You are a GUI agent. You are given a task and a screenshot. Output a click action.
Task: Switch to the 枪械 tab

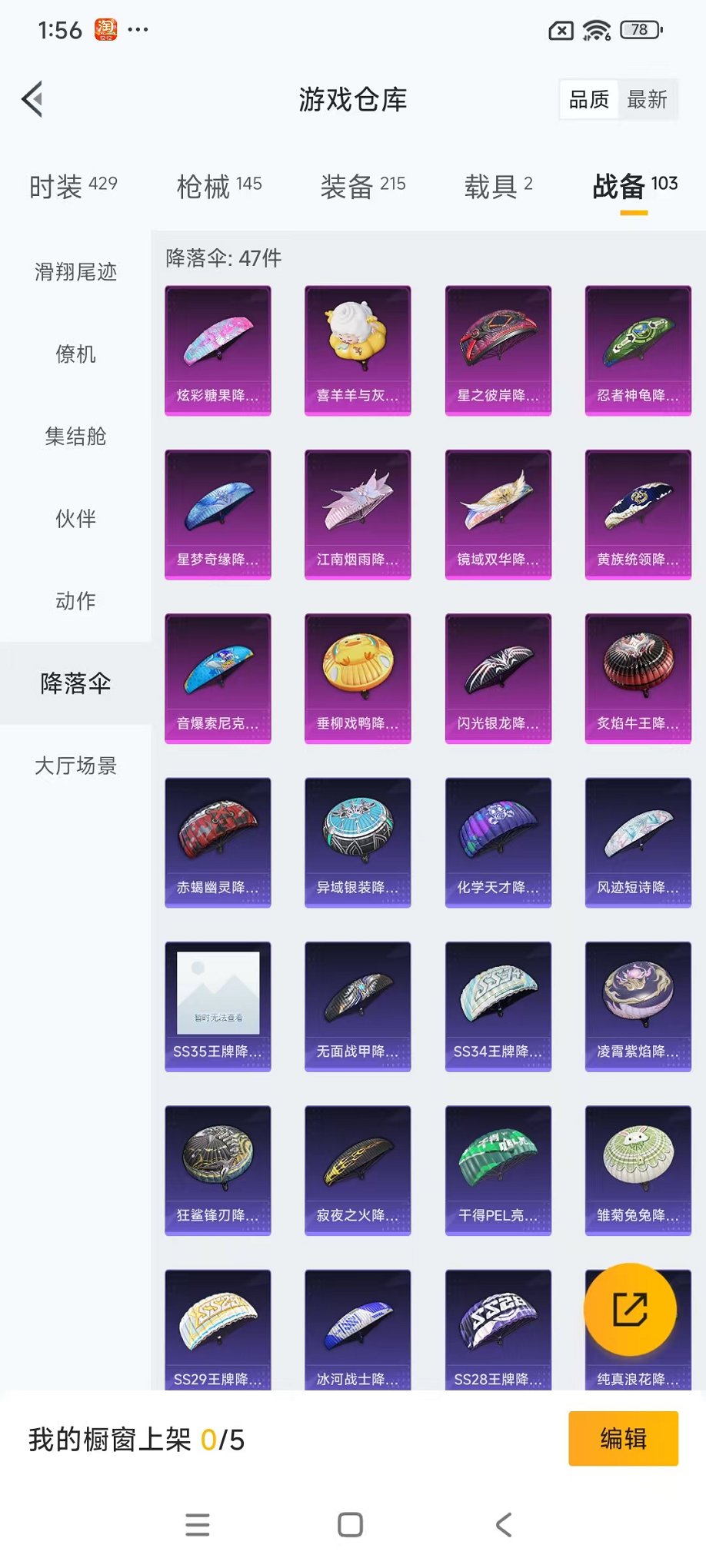pyautogui.click(x=219, y=186)
